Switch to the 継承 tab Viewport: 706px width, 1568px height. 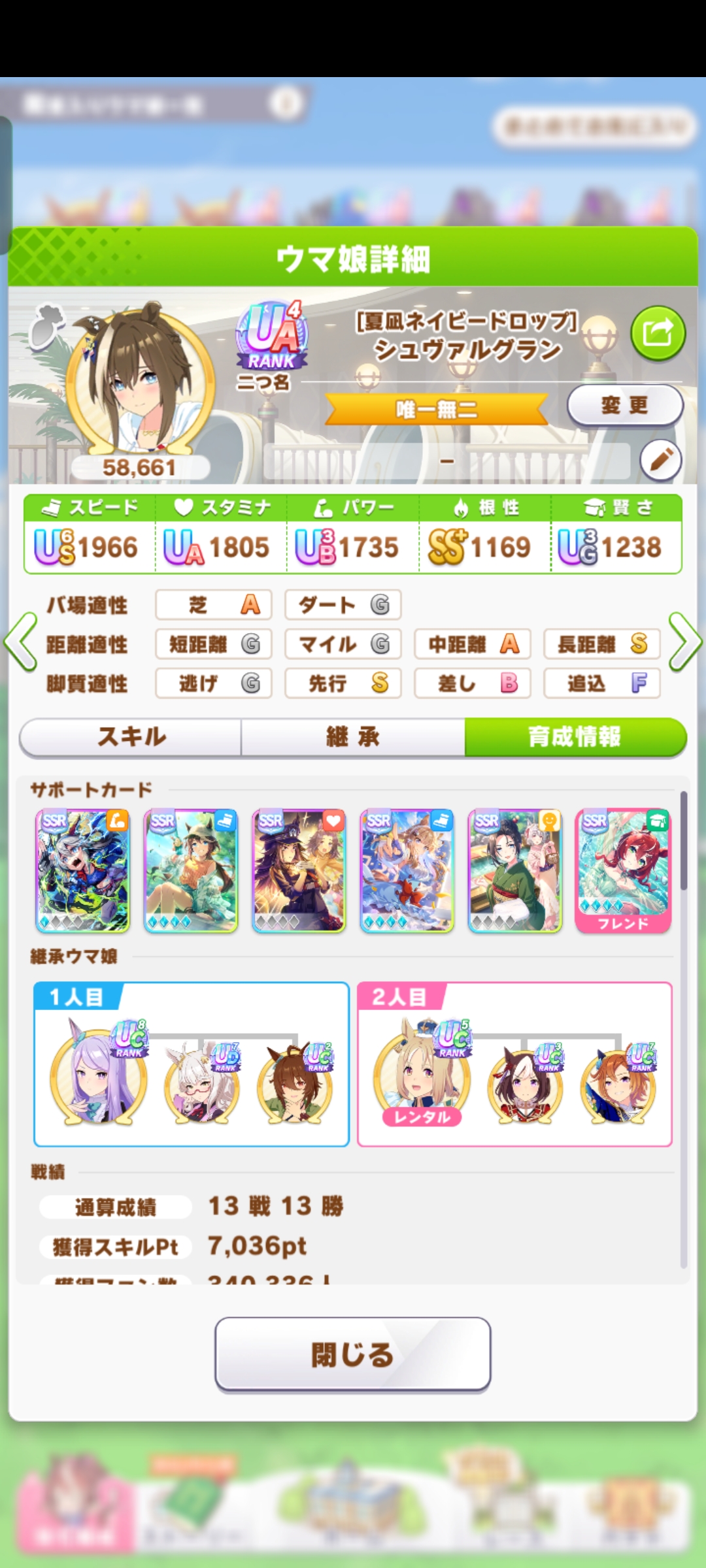tap(353, 737)
